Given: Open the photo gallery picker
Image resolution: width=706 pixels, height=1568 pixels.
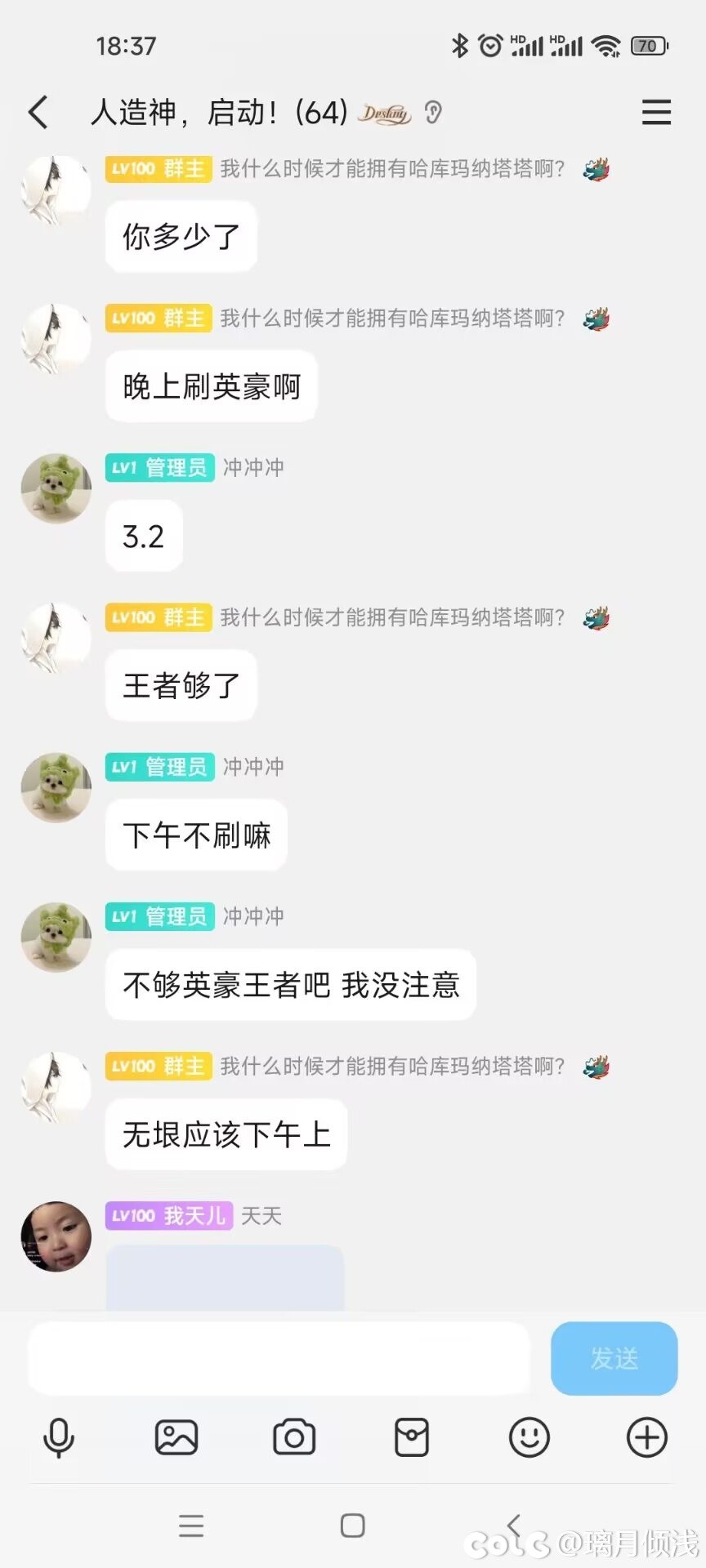Looking at the screenshot, I should coord(176,1437).
